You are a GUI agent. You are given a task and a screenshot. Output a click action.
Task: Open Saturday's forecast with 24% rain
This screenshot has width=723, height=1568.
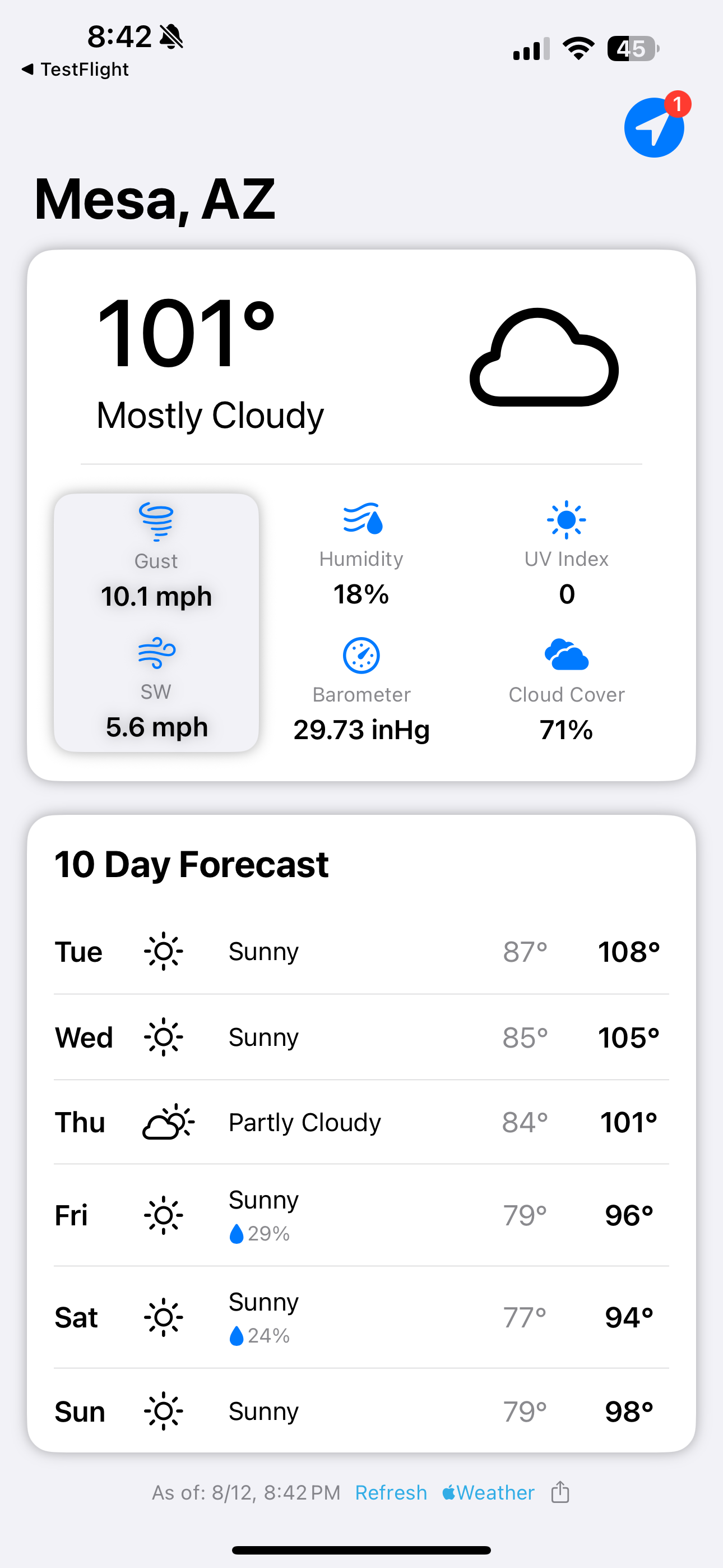click(361, 1317)
